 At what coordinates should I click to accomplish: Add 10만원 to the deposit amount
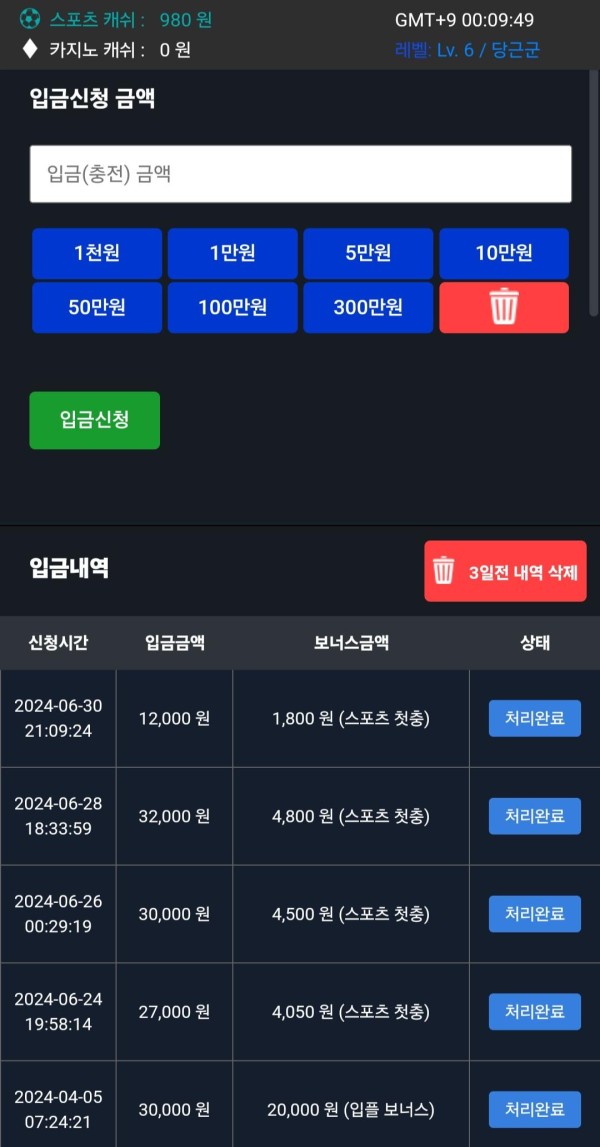coord(503,253)
